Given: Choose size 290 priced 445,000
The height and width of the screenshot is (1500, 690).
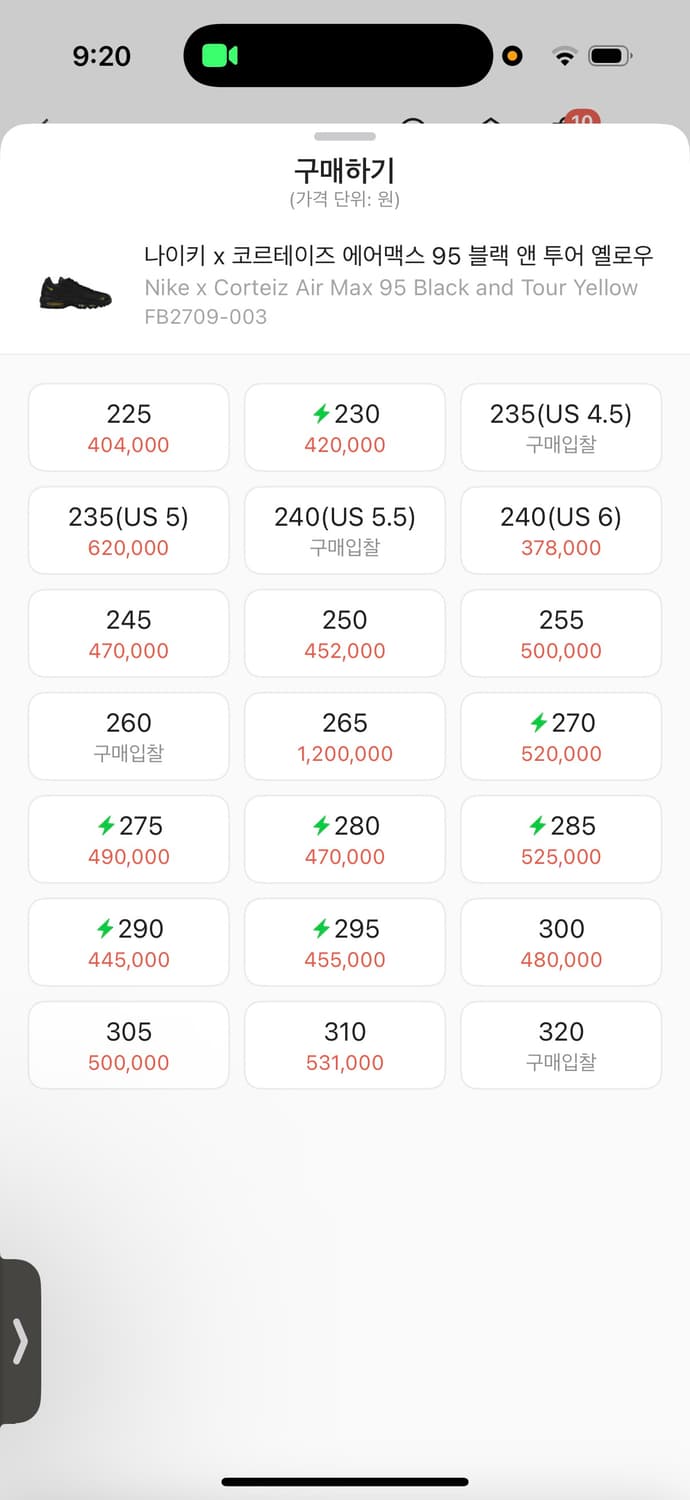Looking at the screenshot, I should (x=129, y=943).
